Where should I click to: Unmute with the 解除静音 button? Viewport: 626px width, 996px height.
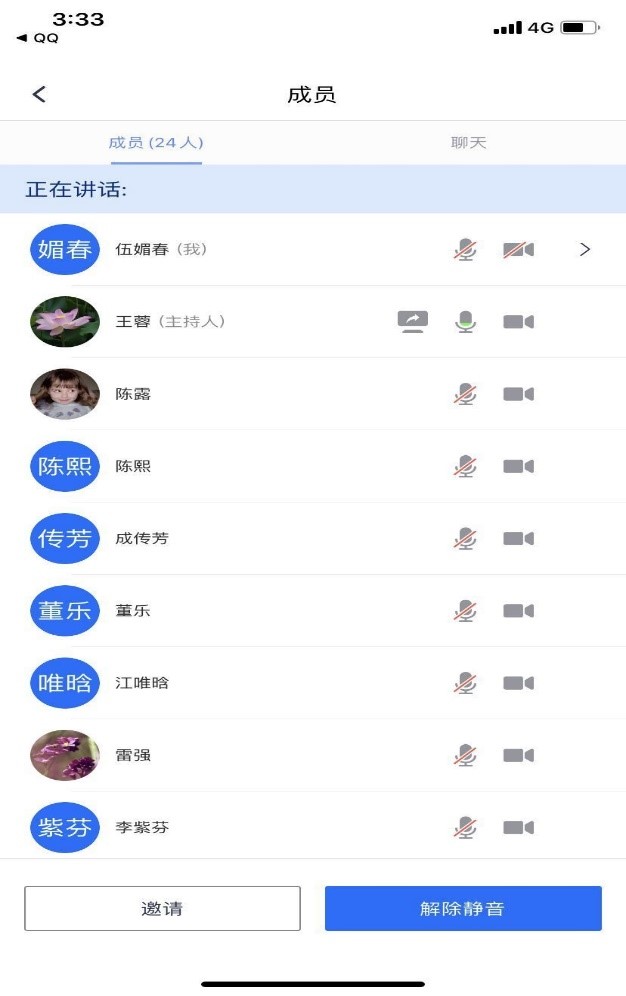[463, 909]
